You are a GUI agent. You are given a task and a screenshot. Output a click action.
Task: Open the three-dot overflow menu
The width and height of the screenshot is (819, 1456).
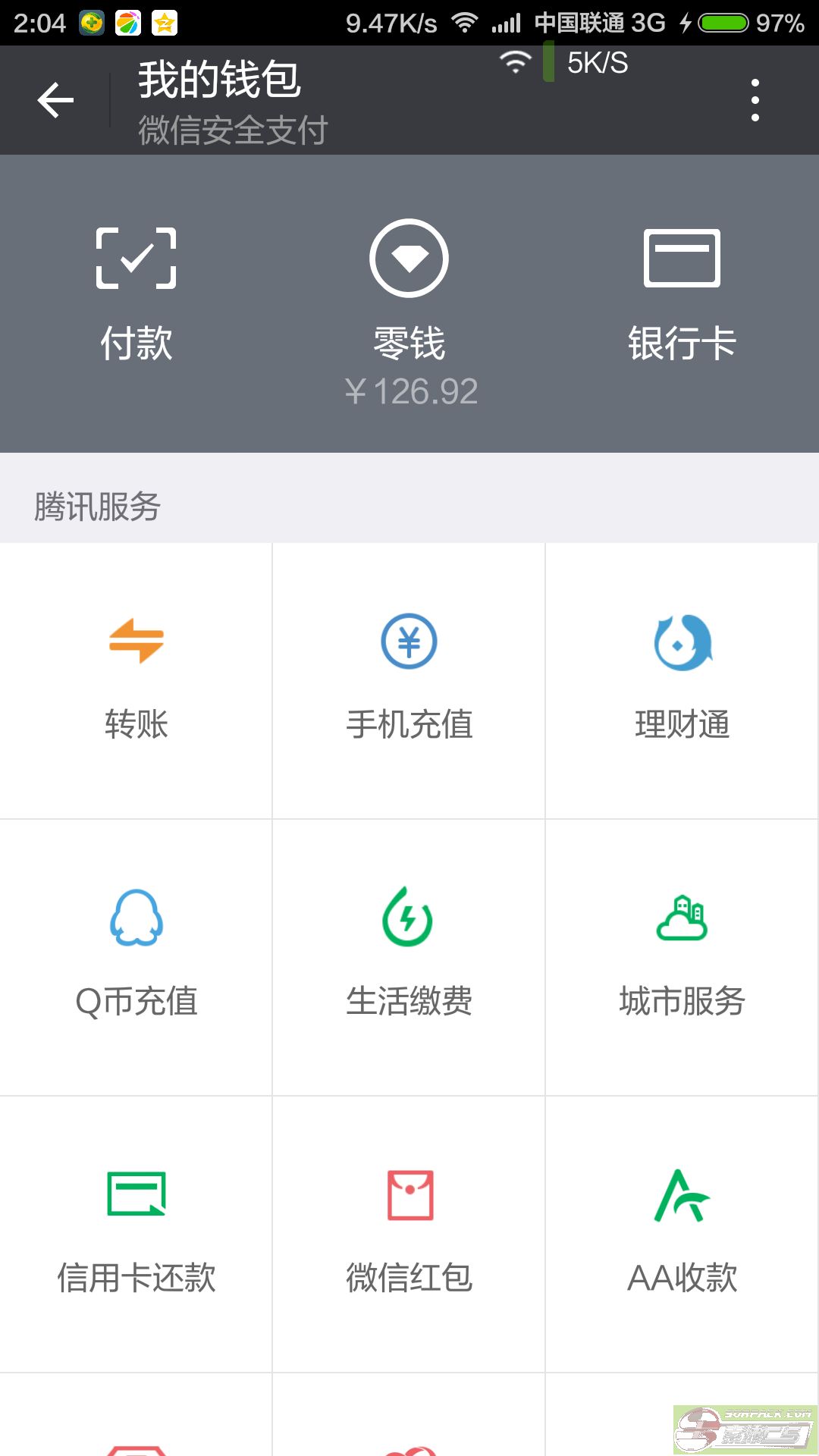[755, 100]
